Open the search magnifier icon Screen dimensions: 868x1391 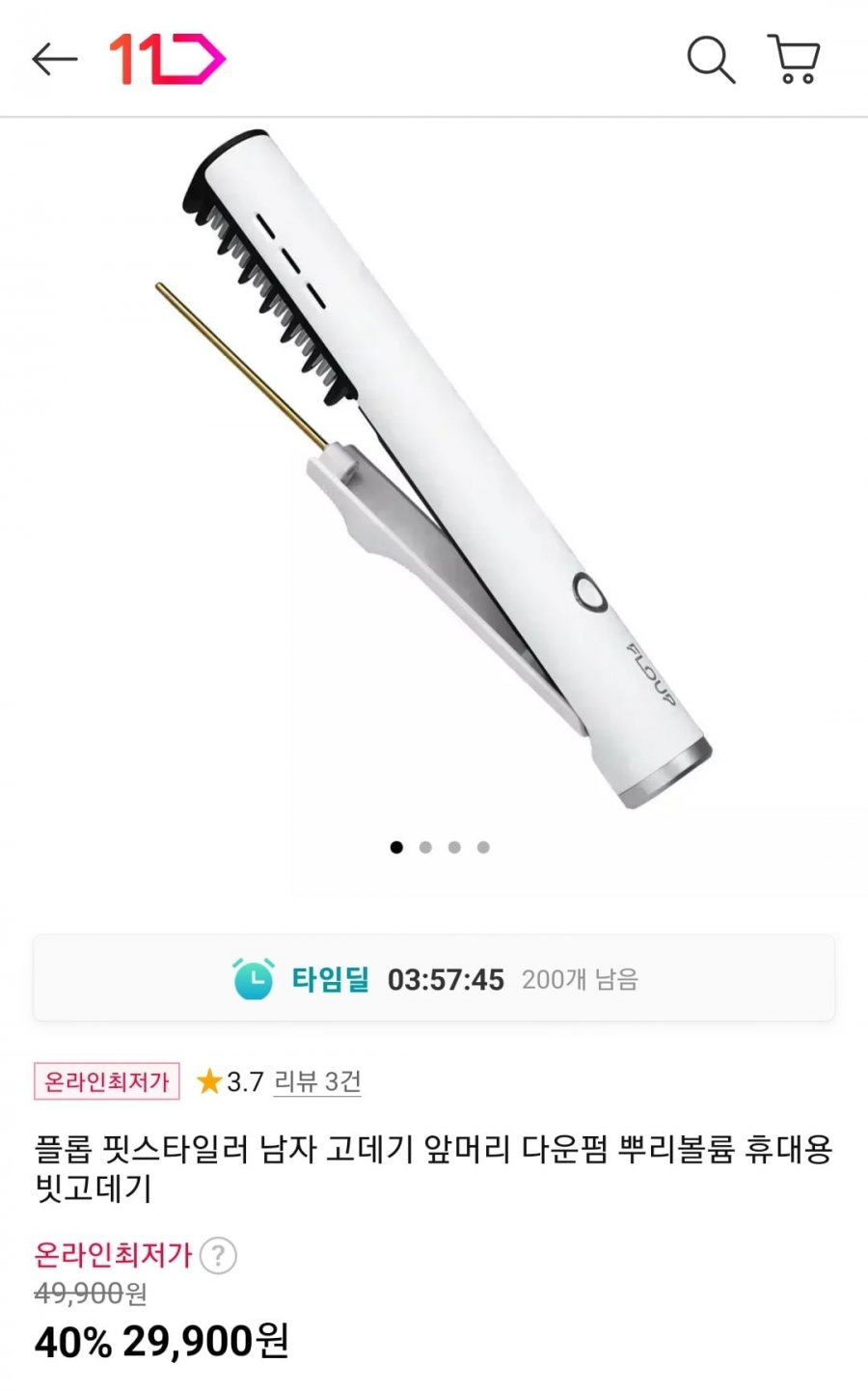pyautogui.click(x=711, y=60)
